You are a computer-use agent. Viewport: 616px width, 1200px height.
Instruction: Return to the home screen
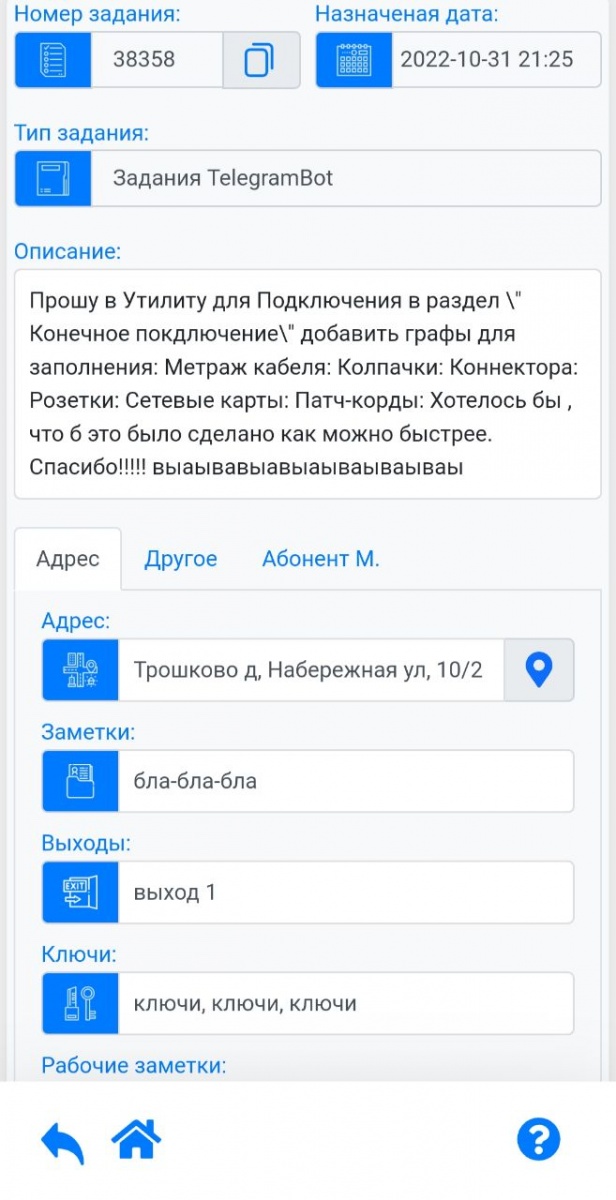(x=136, y=1138)
